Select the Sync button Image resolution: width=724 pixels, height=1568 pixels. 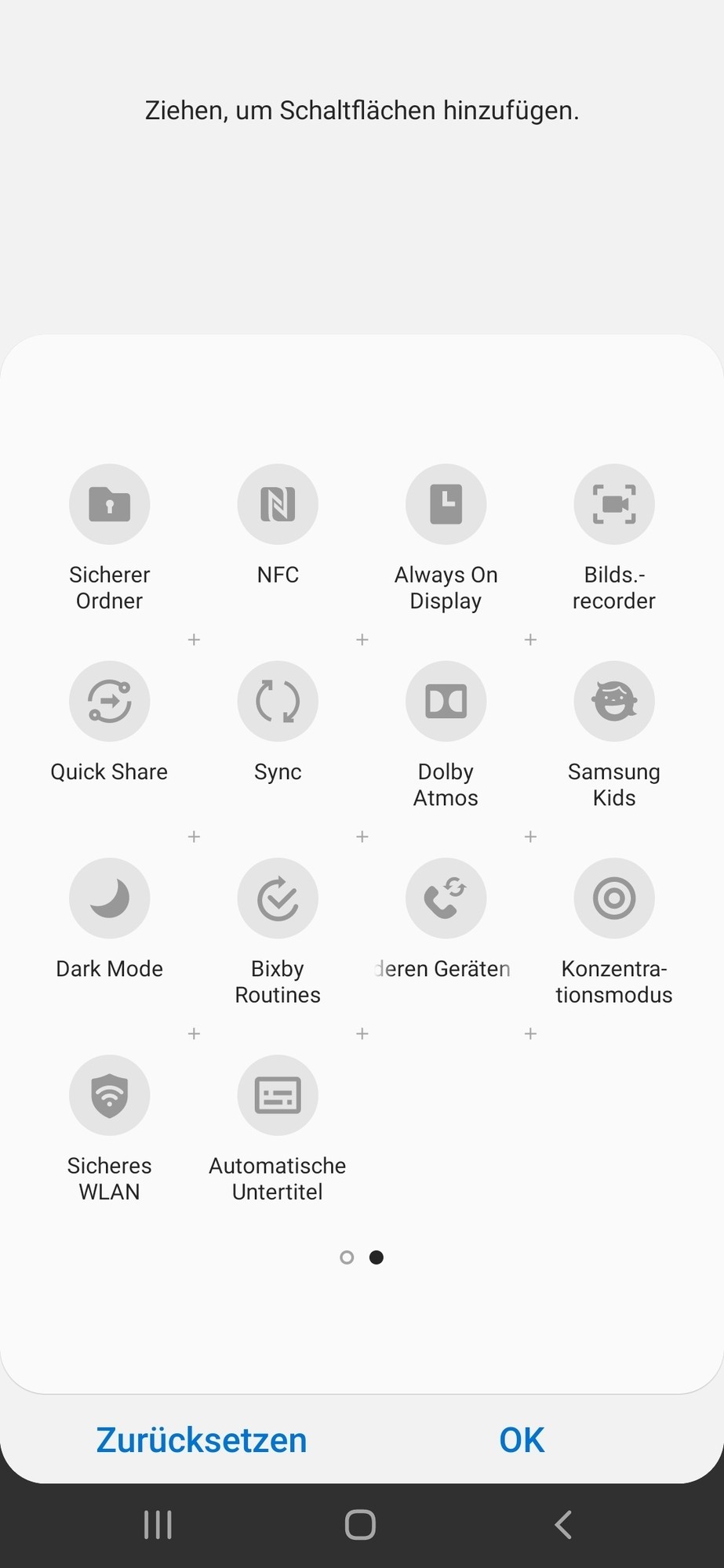tap(278, 701)
